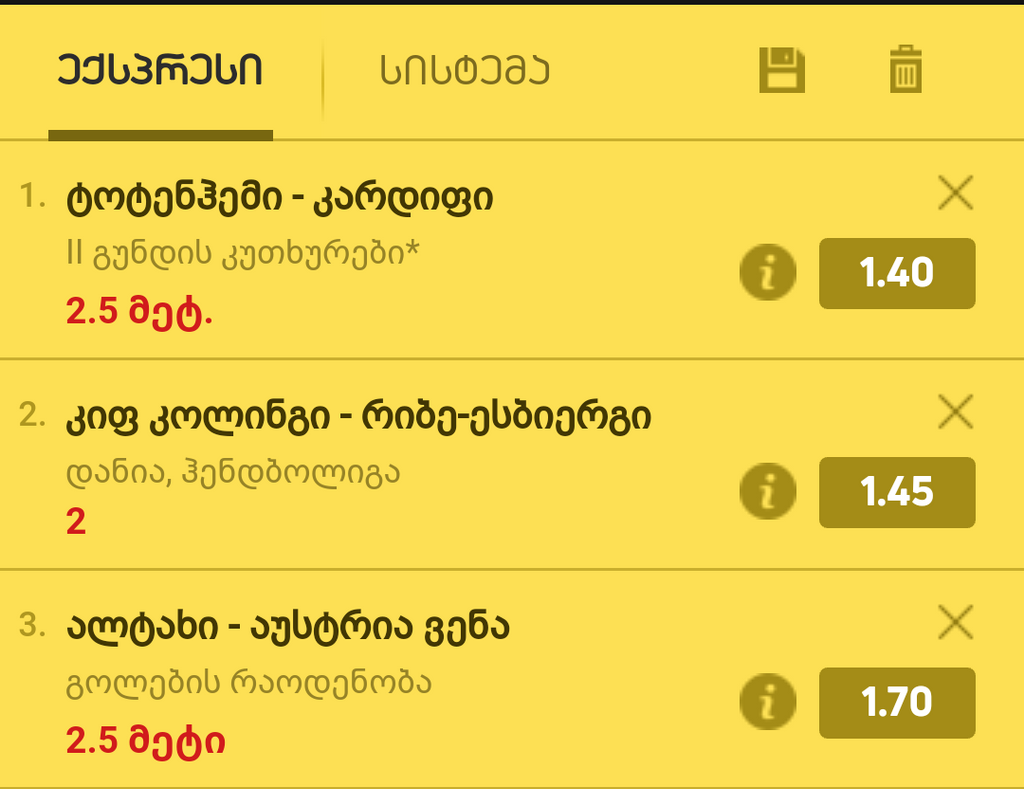Remove the ტოტენჰემი - კარდიფი bet

[956, 193]
